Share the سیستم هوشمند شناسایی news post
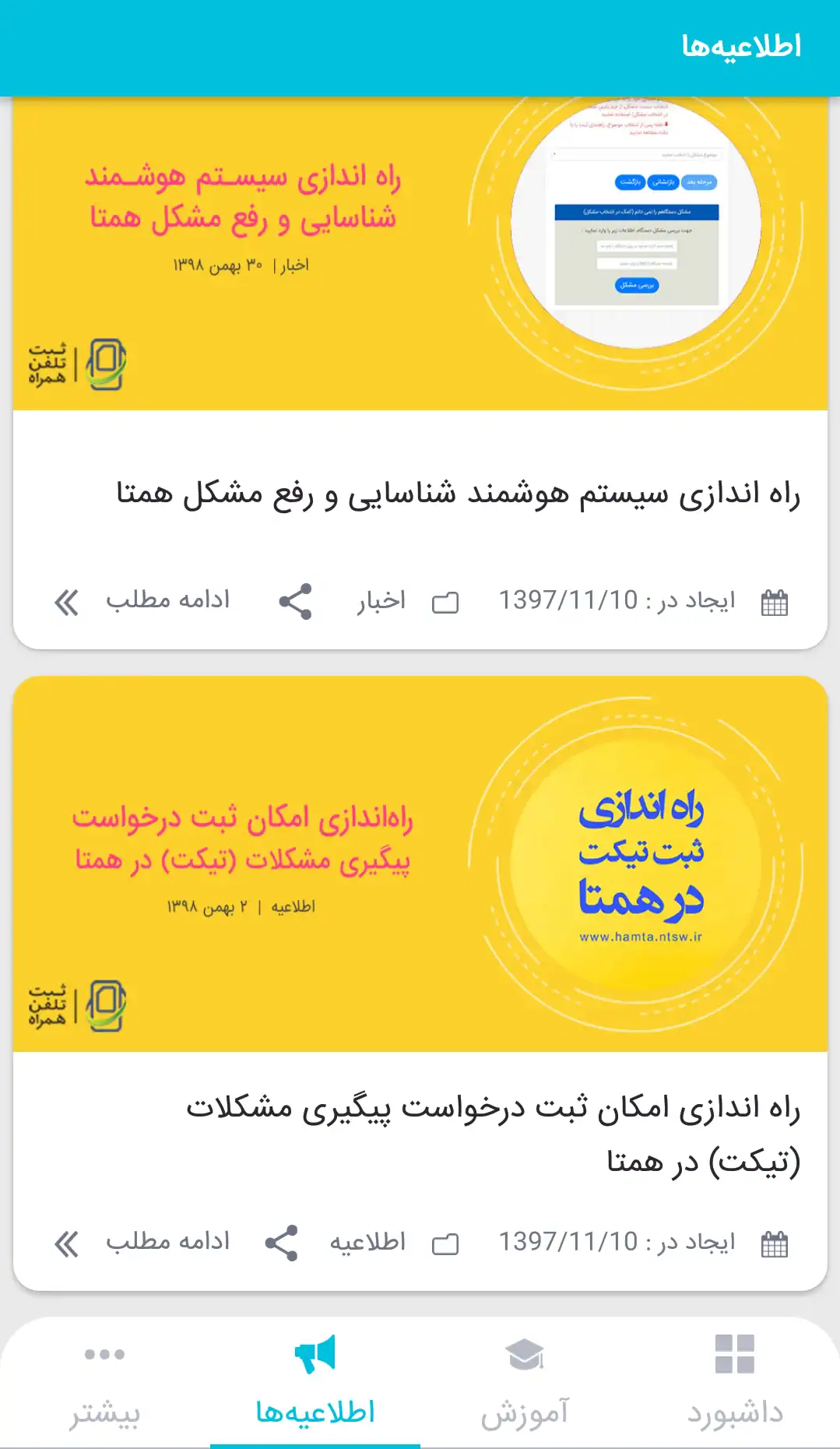Image resolution: width=840 pixels, height=1449 pixels. point(295,601)
